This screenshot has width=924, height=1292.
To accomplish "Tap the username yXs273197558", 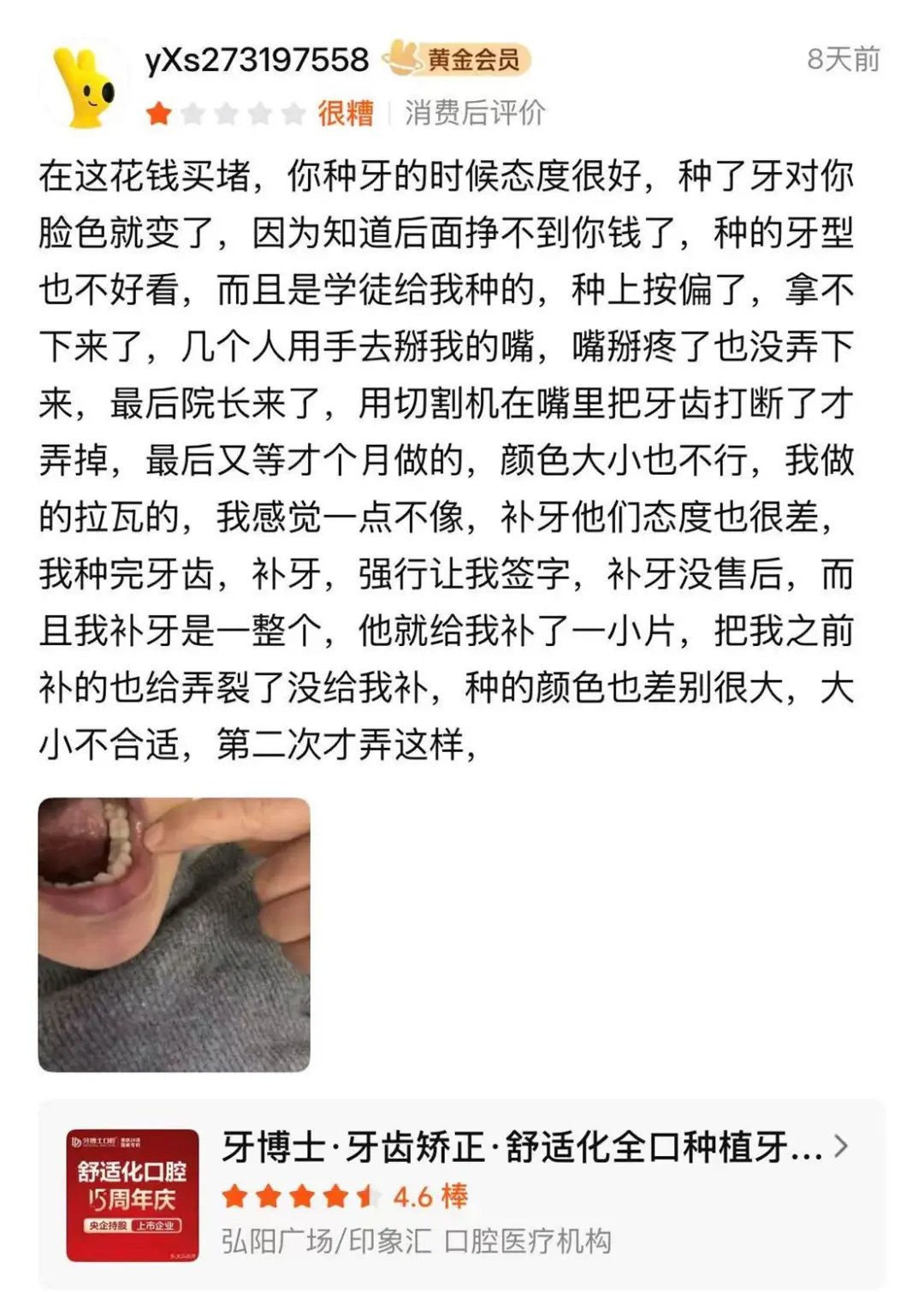I will tap(257, 60).
